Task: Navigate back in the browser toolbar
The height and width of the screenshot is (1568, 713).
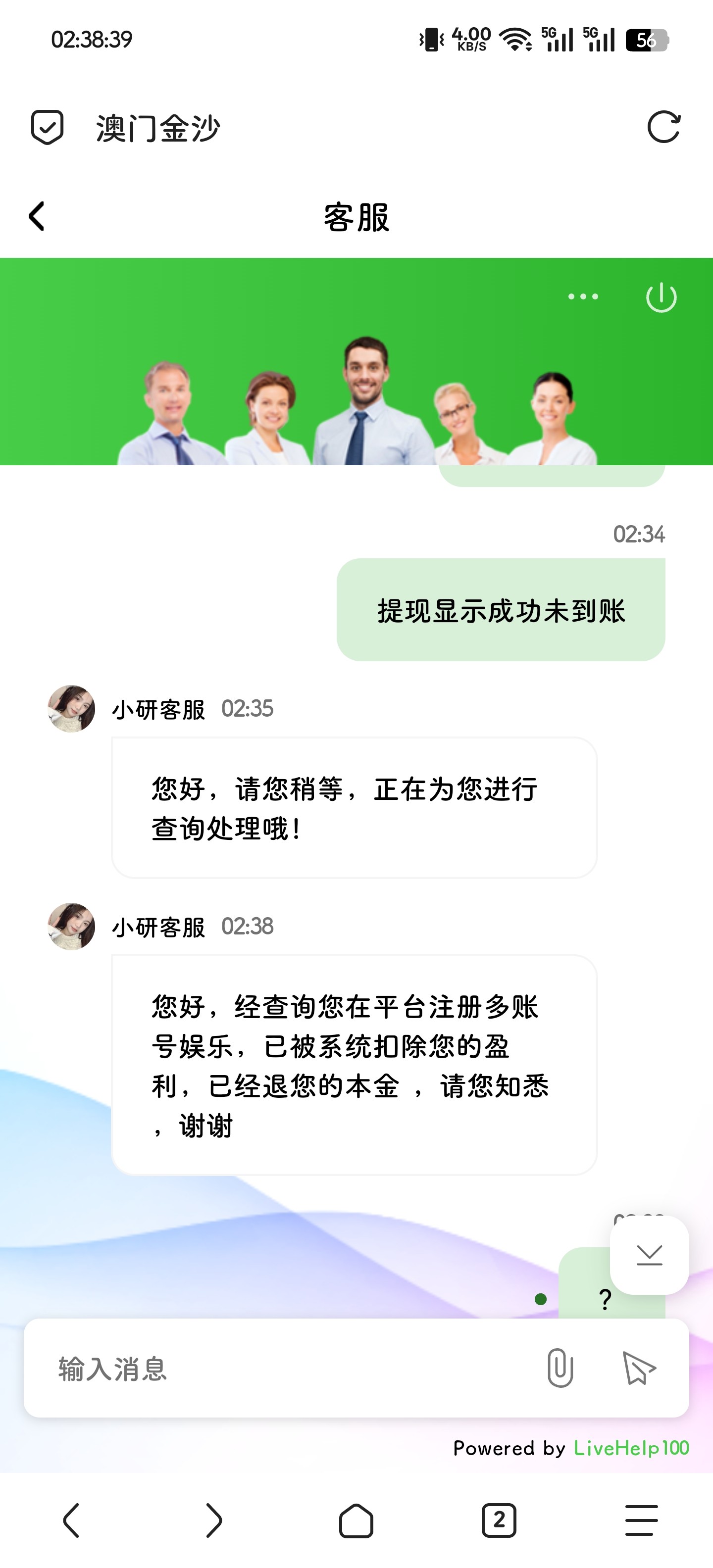Action: point(71,1520)
